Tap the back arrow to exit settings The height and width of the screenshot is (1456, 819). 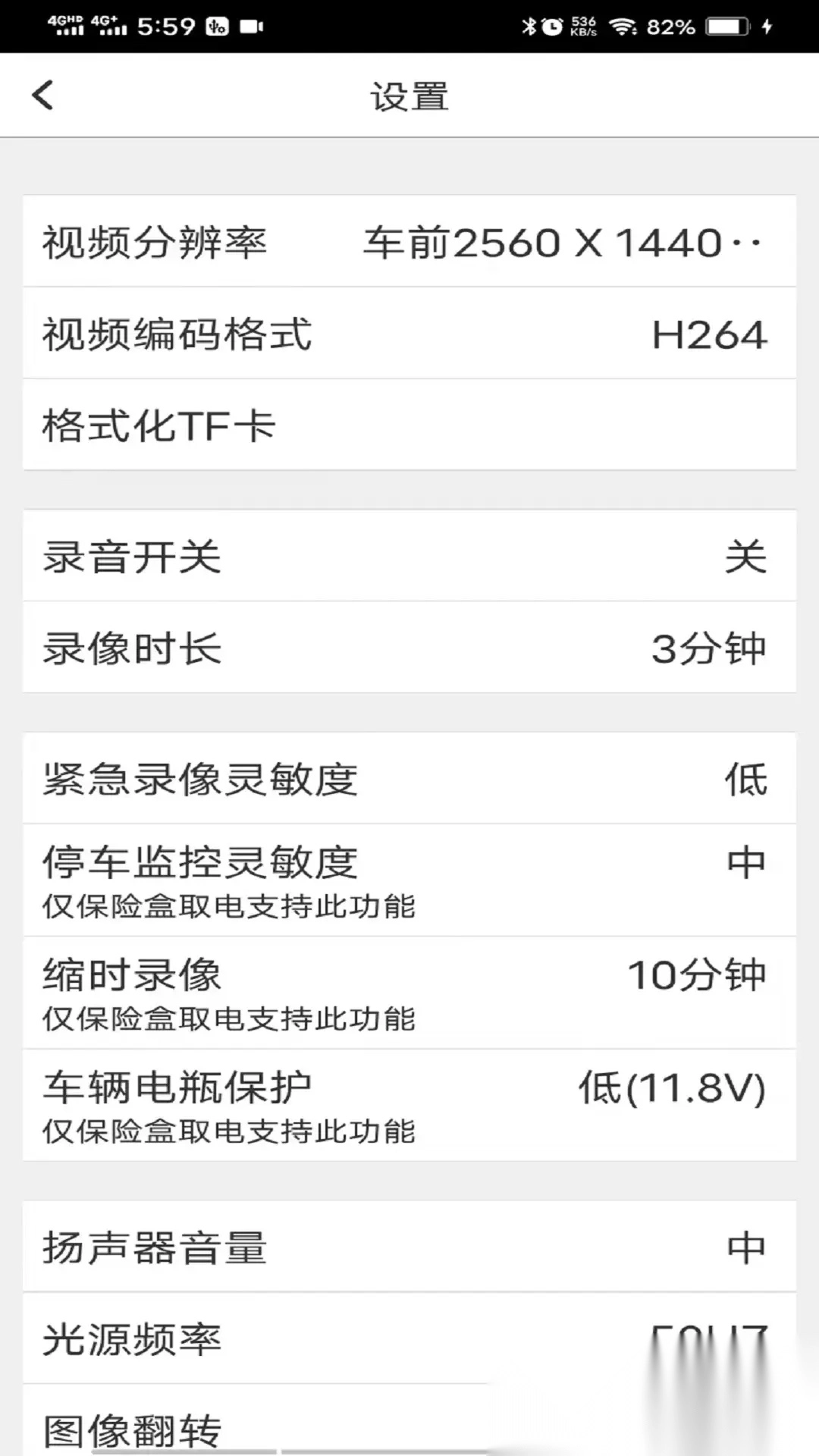(43, 95)
